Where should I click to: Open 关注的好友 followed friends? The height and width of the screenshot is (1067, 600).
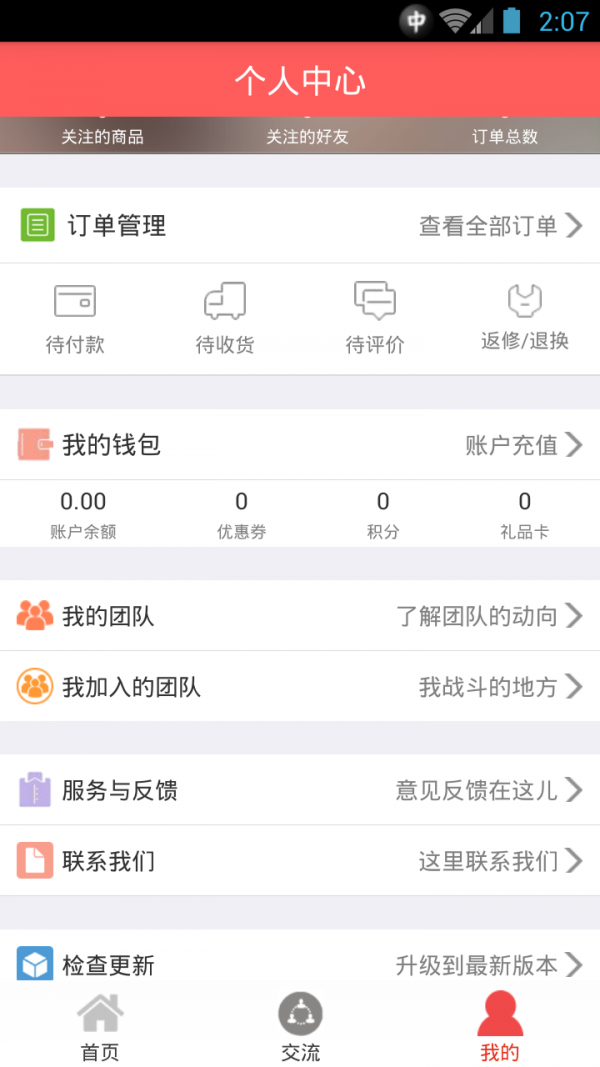(307, 136)
